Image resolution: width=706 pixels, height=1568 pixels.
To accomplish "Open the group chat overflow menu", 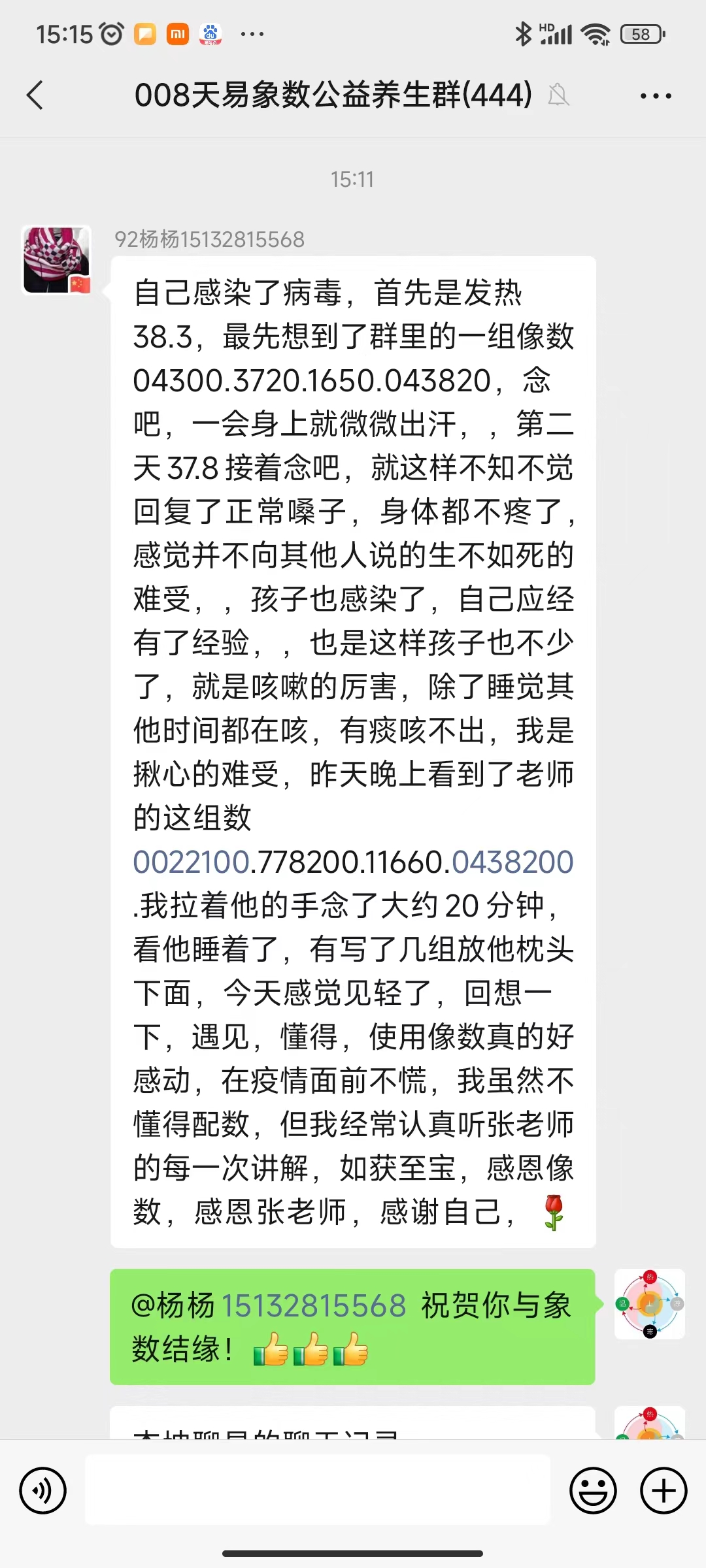I will click(655, 95).
